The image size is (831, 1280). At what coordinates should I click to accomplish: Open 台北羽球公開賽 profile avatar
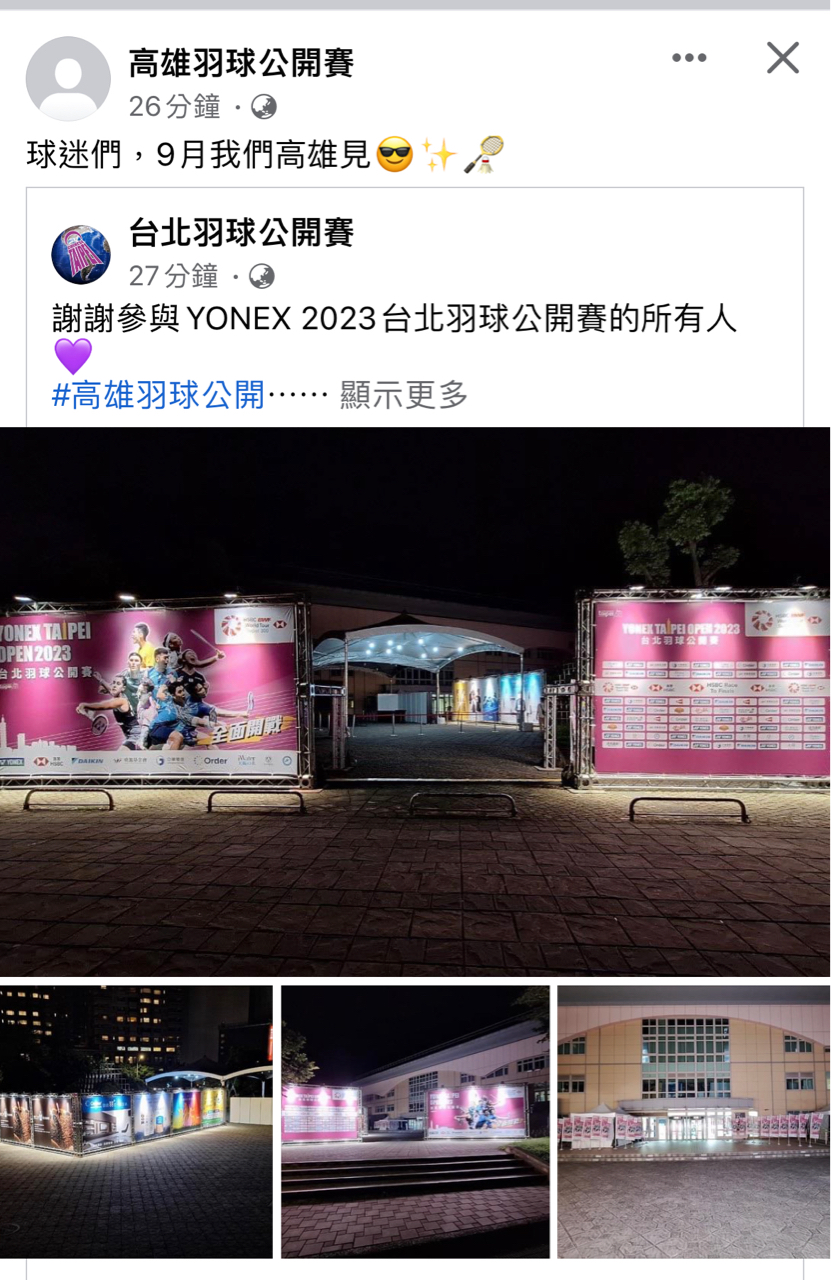81,255
